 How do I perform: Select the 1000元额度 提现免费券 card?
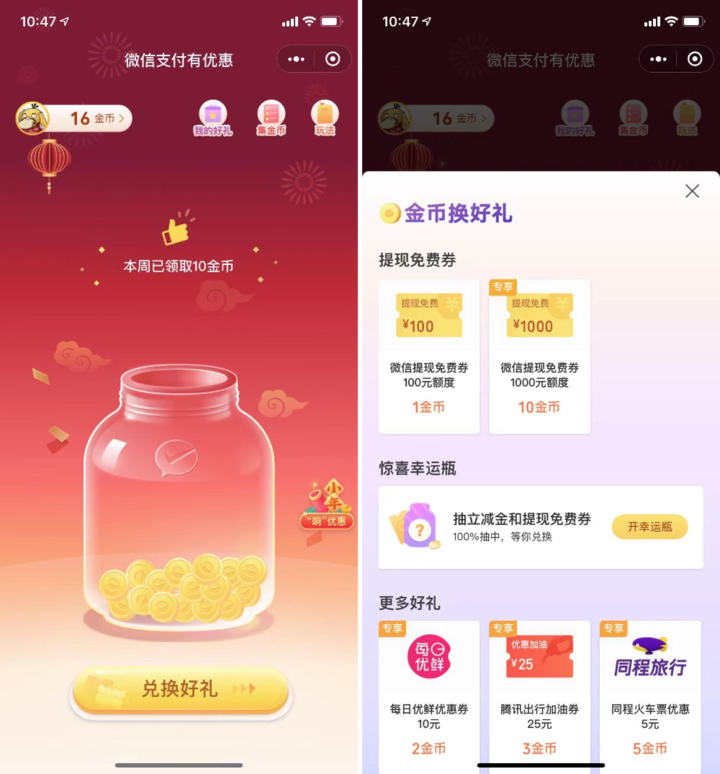(539, 356)
